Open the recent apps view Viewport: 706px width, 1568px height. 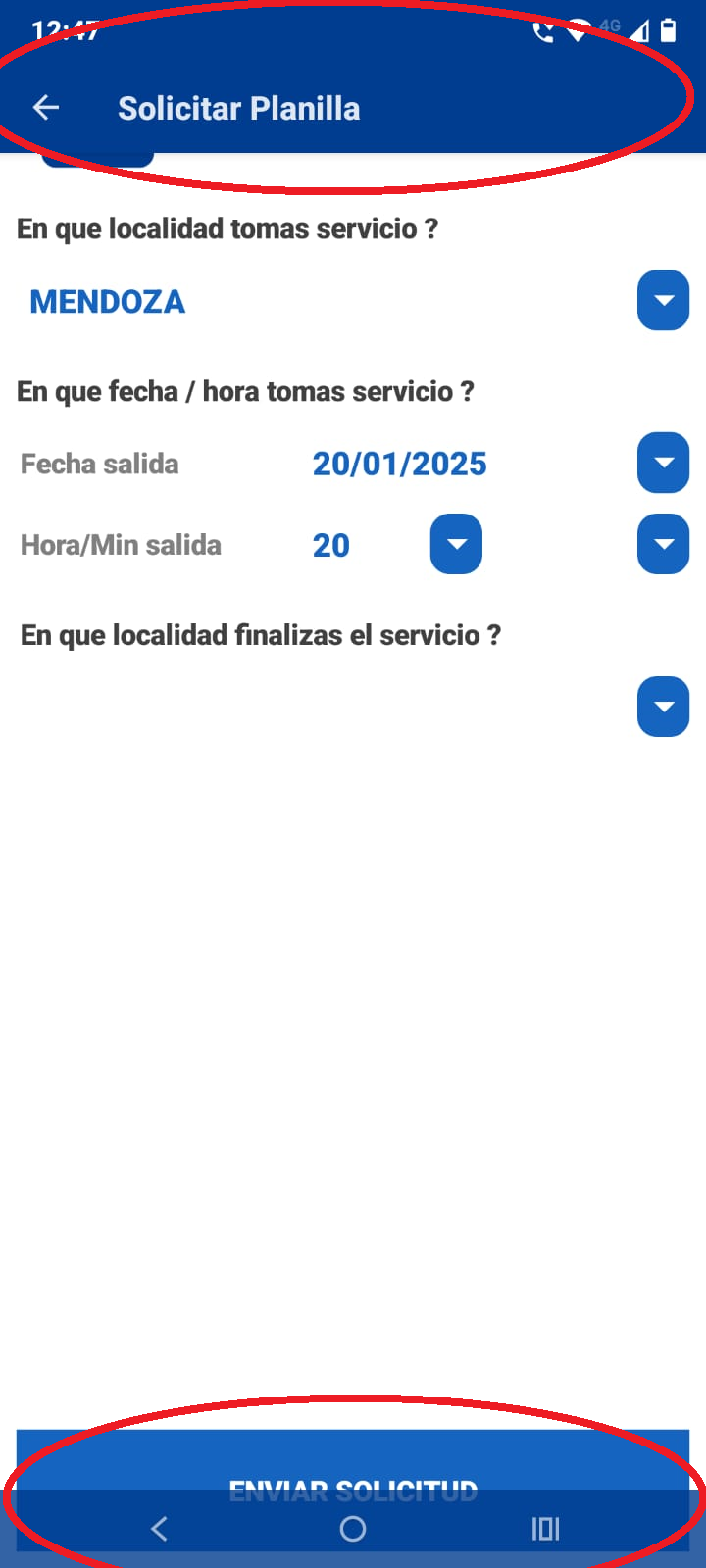point(545,1529)
